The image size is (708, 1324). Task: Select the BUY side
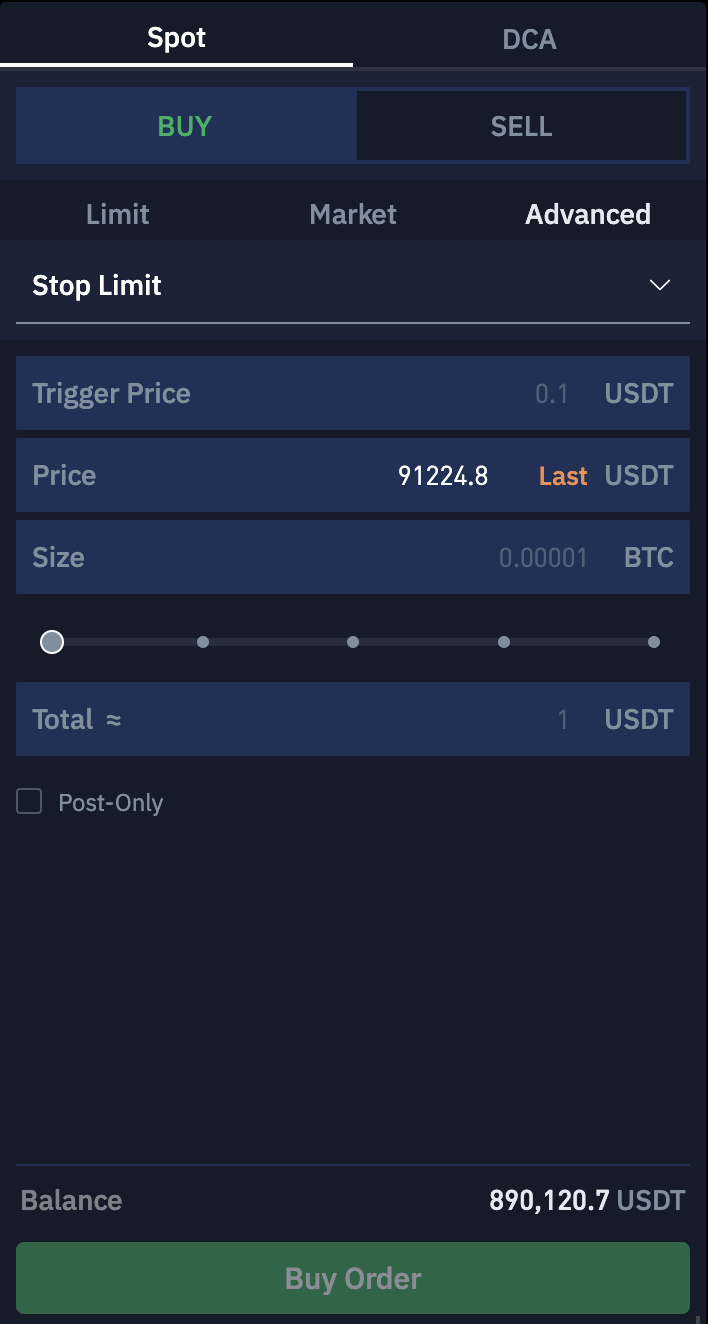[185, 126]
